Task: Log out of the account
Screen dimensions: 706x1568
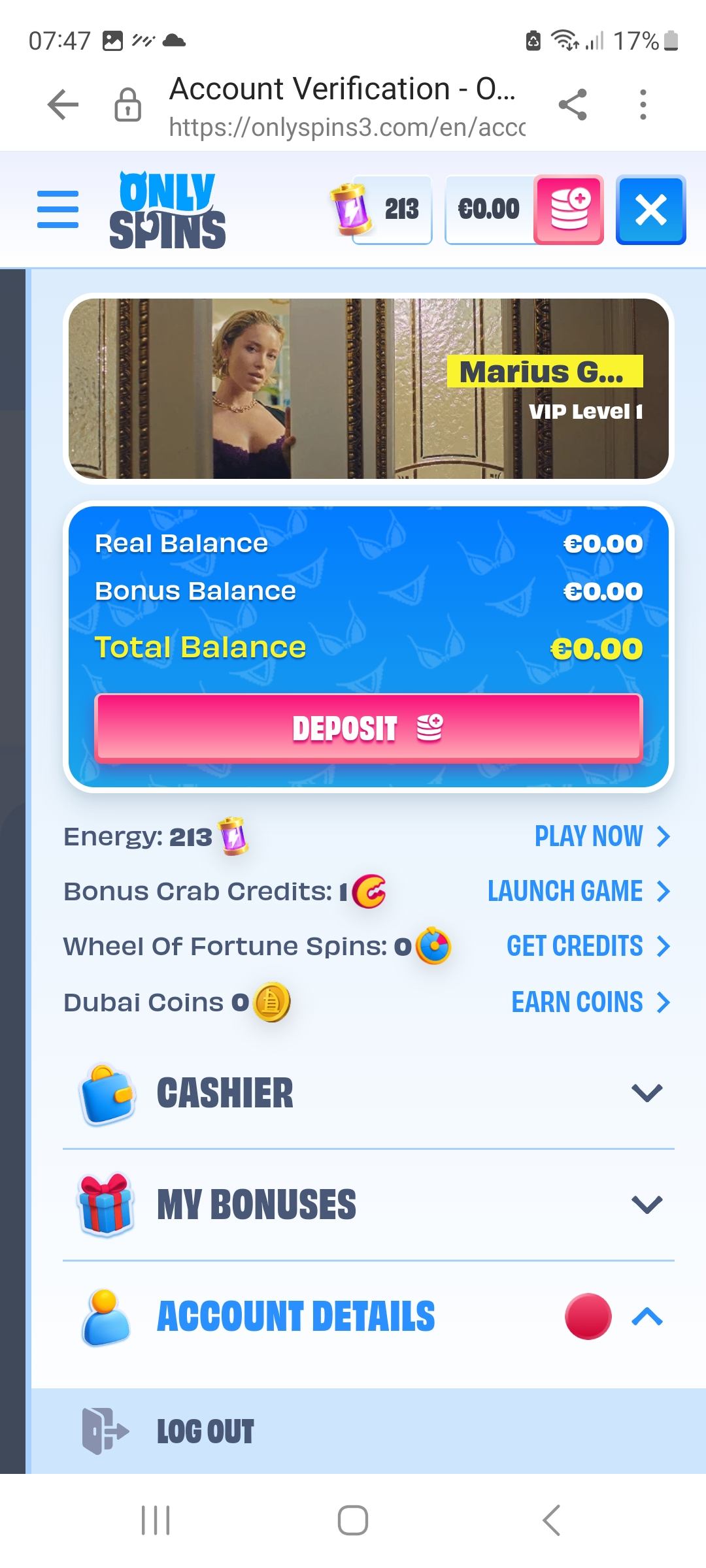Action: [205, 1431]
